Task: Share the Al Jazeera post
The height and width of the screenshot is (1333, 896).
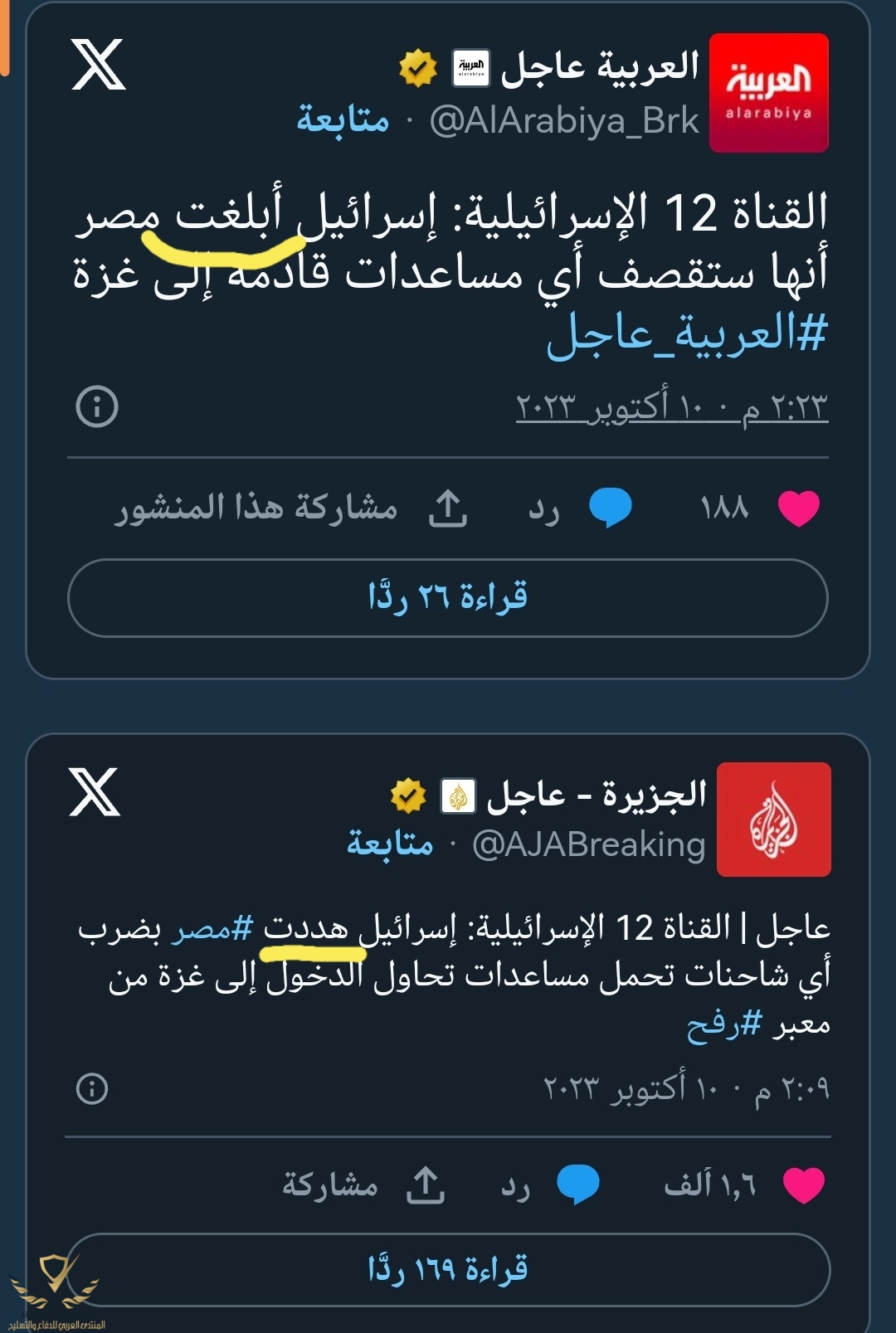Action: 426,1185
